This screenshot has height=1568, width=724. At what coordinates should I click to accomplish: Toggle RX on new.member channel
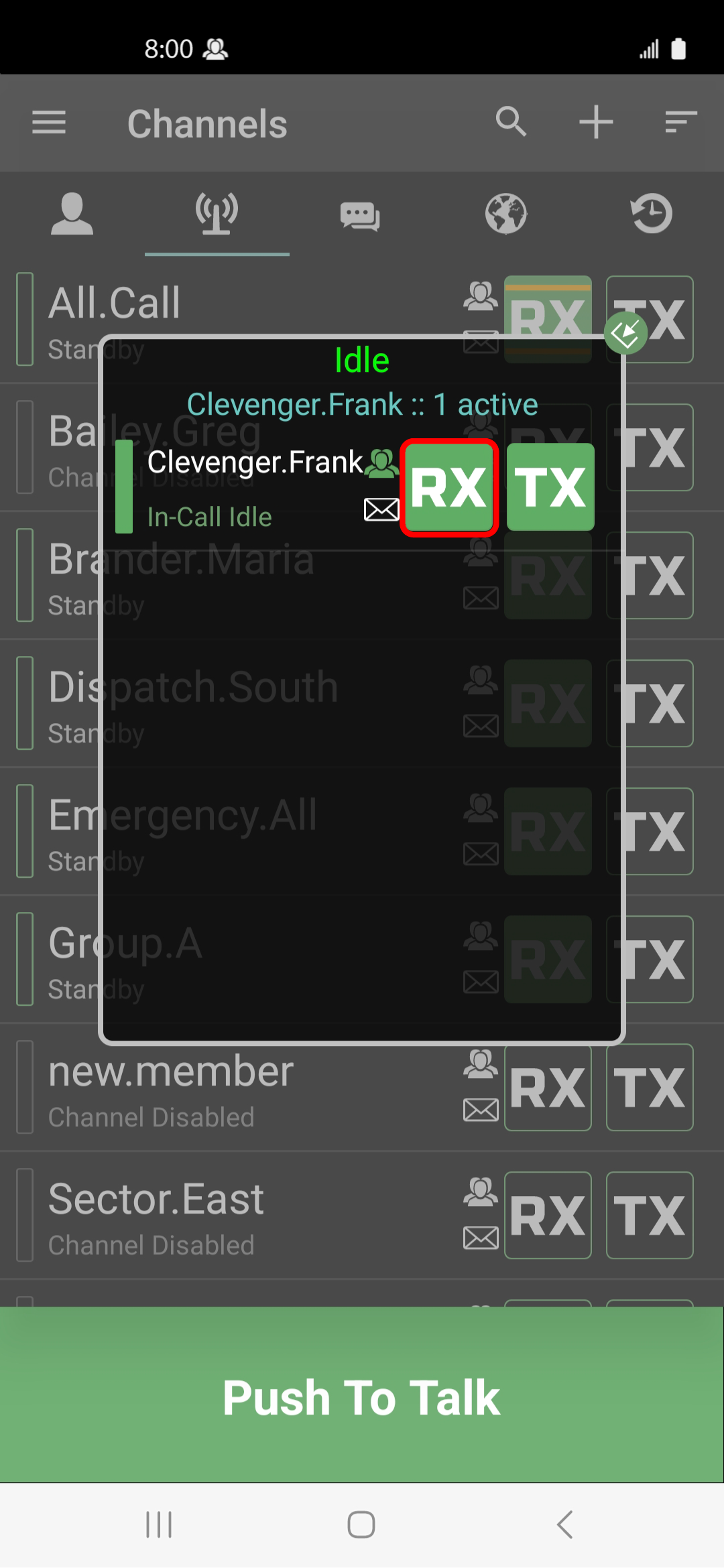click(x=548, y=1088)
